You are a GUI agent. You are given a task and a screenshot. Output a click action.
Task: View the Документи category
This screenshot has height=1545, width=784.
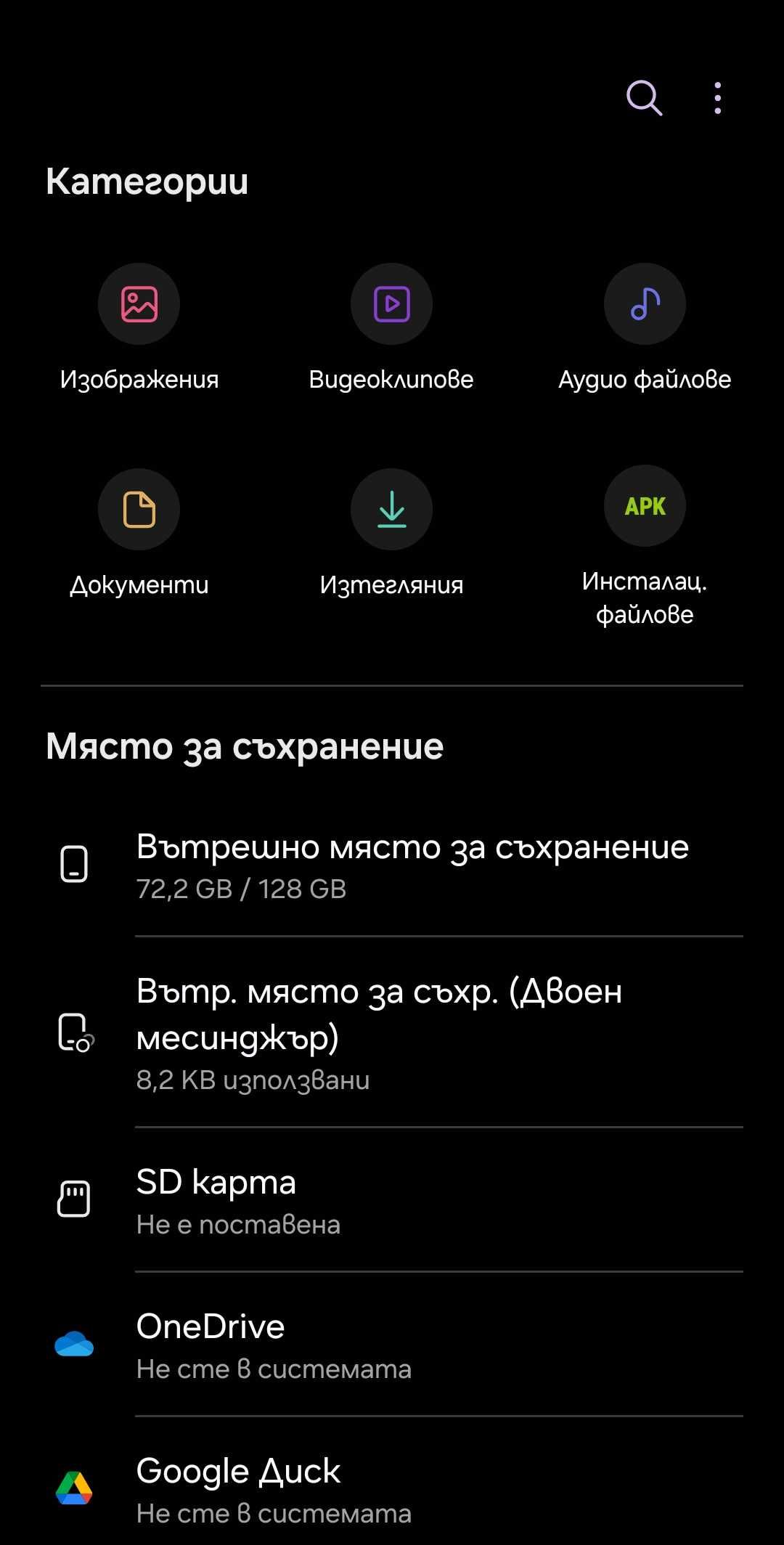coord(139,510)
